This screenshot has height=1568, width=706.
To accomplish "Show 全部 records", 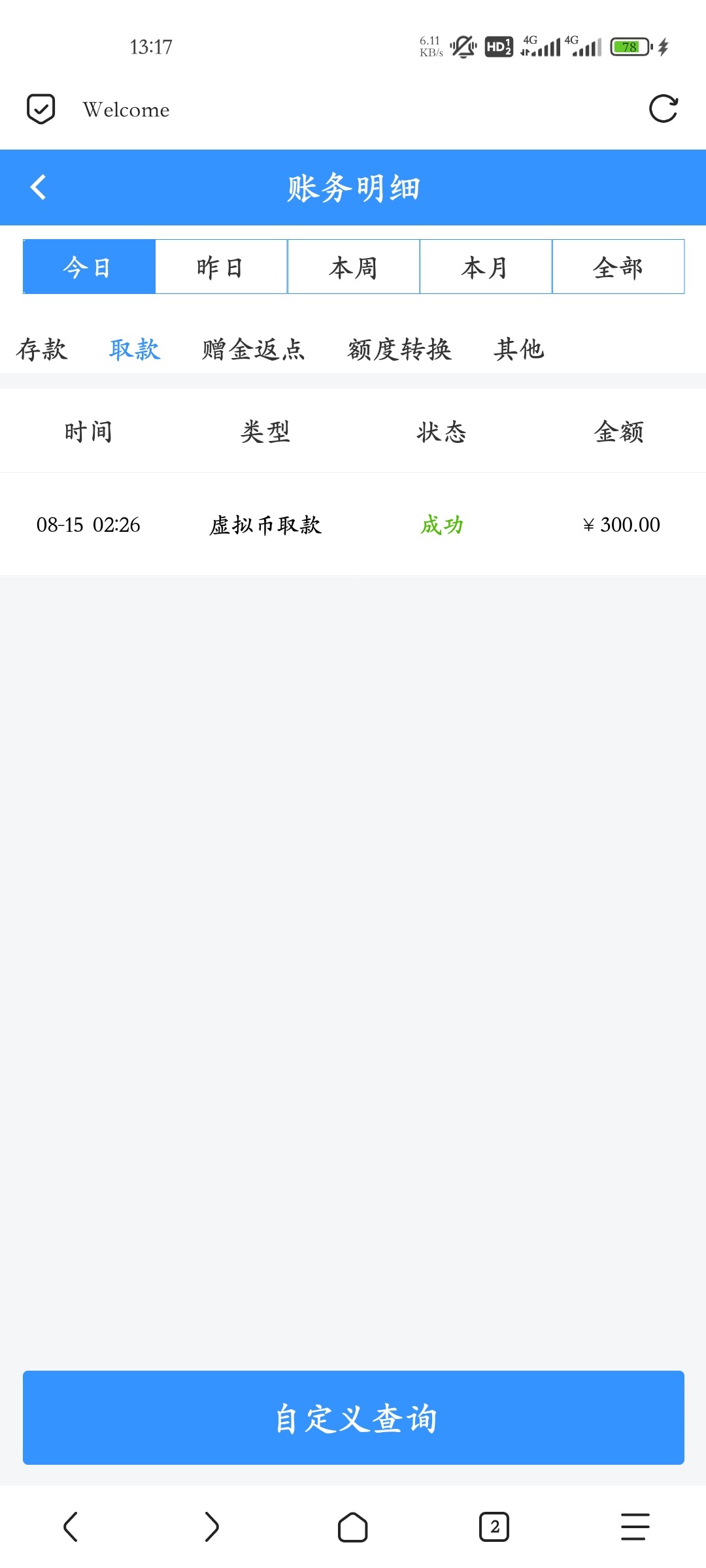I will point(618,267).
